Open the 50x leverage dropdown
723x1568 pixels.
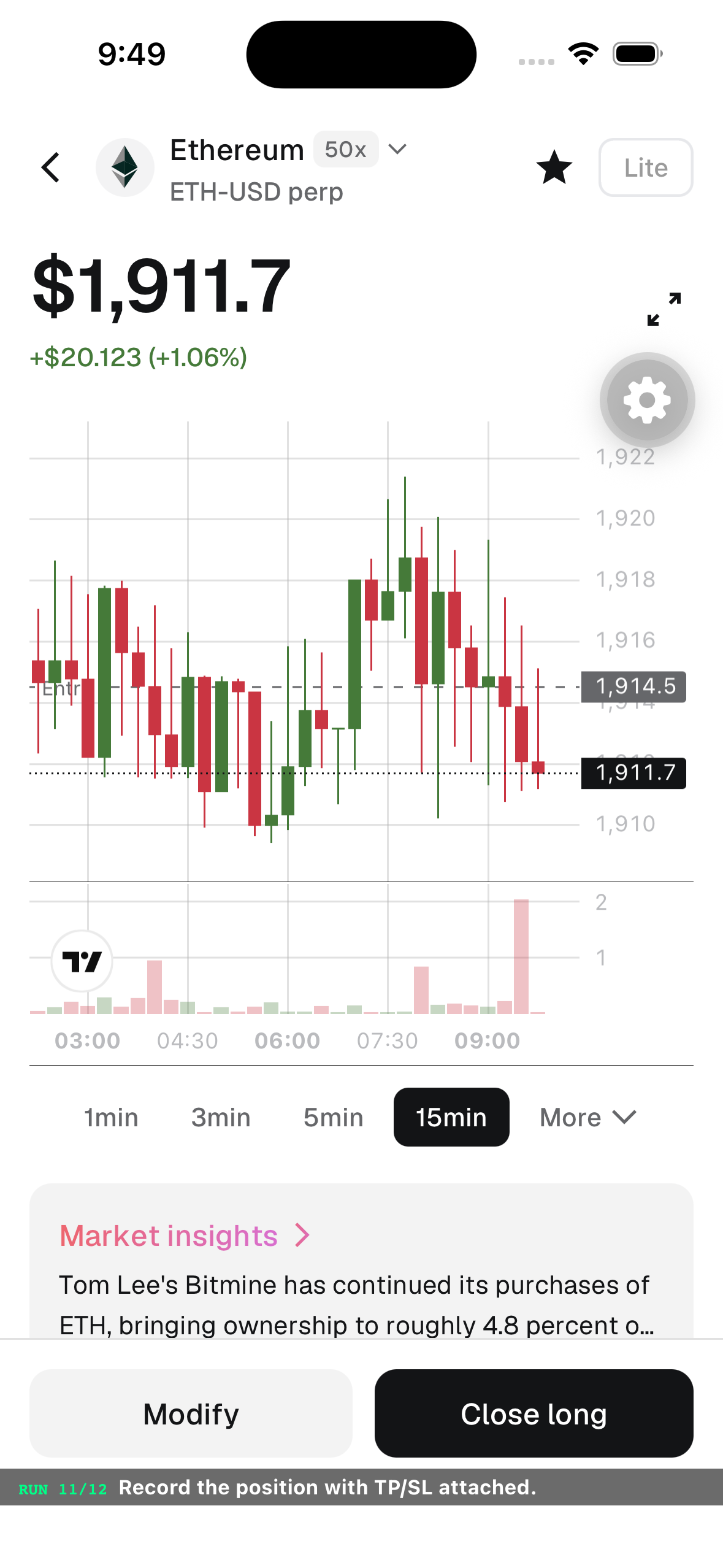(x=361, y=149)
